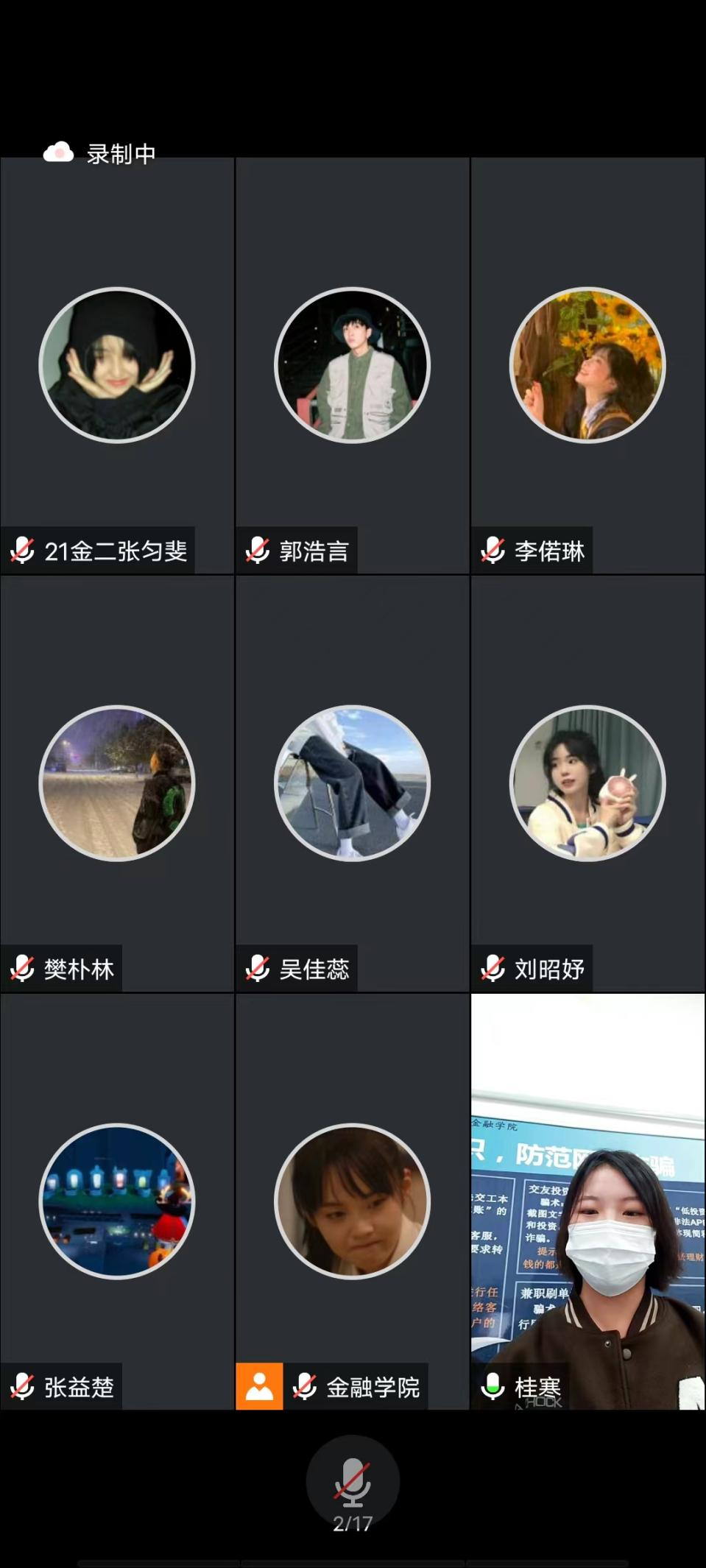
Task: Open participant tile 李偌琳
Action: [x=587, y=365]
